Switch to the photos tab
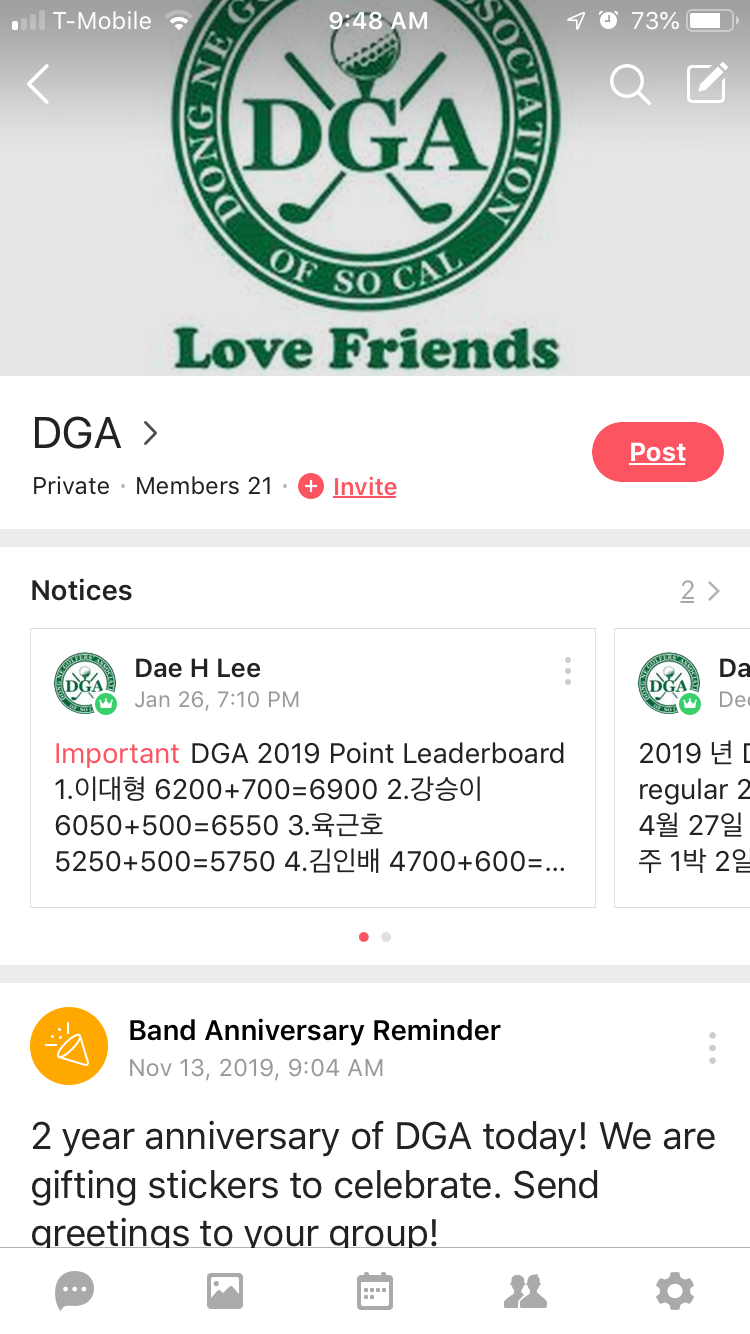Viewport: 750px width, 1334px height. click(225, 1292)
